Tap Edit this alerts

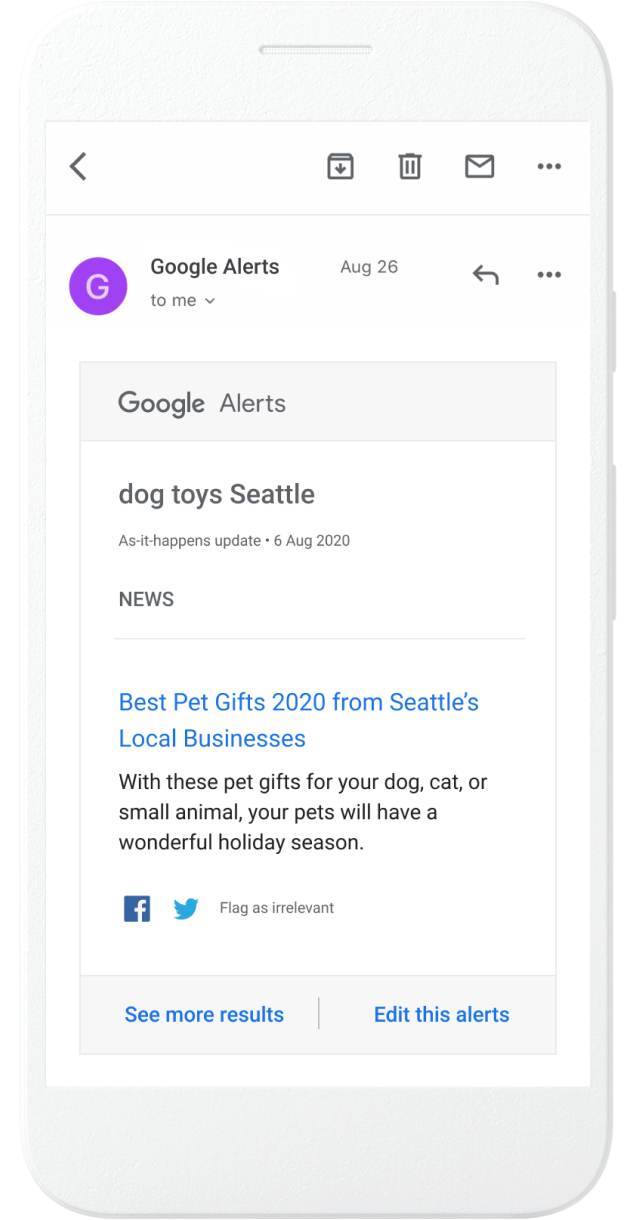point(442,1014)
